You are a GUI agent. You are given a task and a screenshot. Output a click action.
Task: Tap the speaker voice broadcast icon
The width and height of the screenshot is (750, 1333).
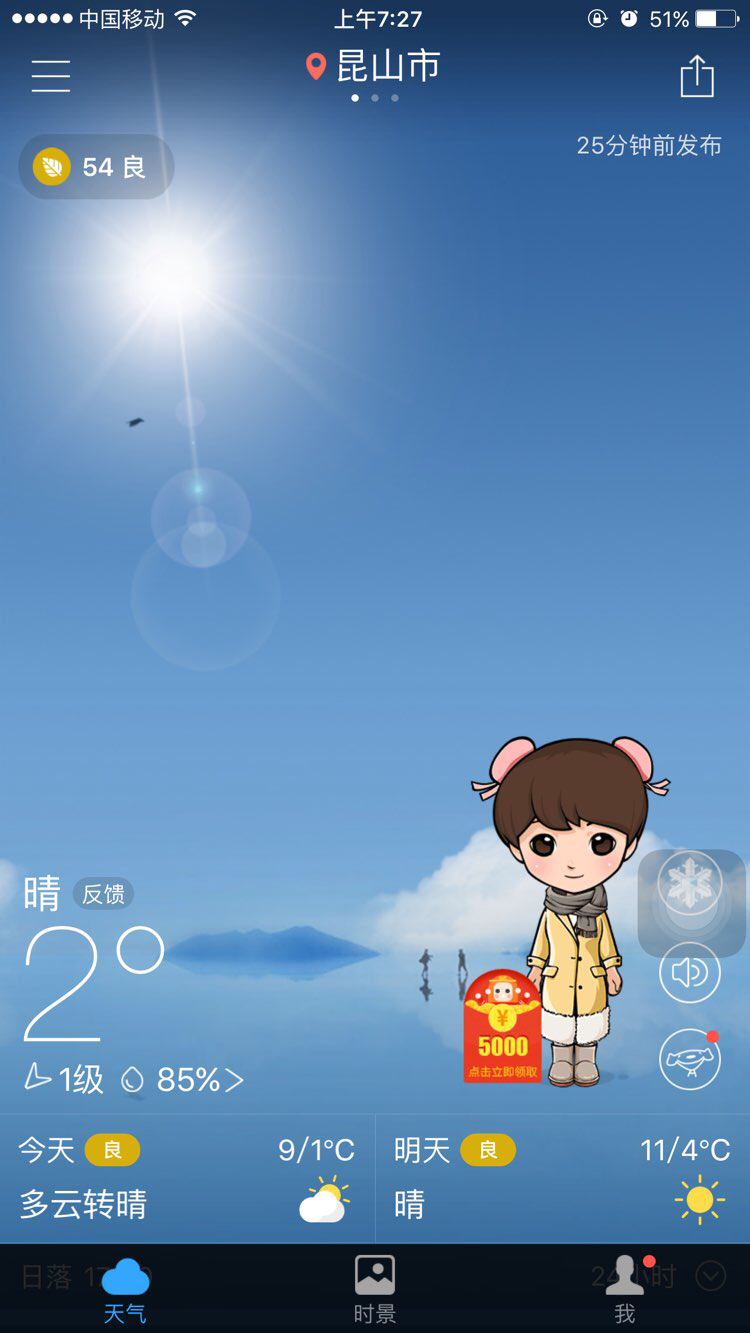[690, 972]
